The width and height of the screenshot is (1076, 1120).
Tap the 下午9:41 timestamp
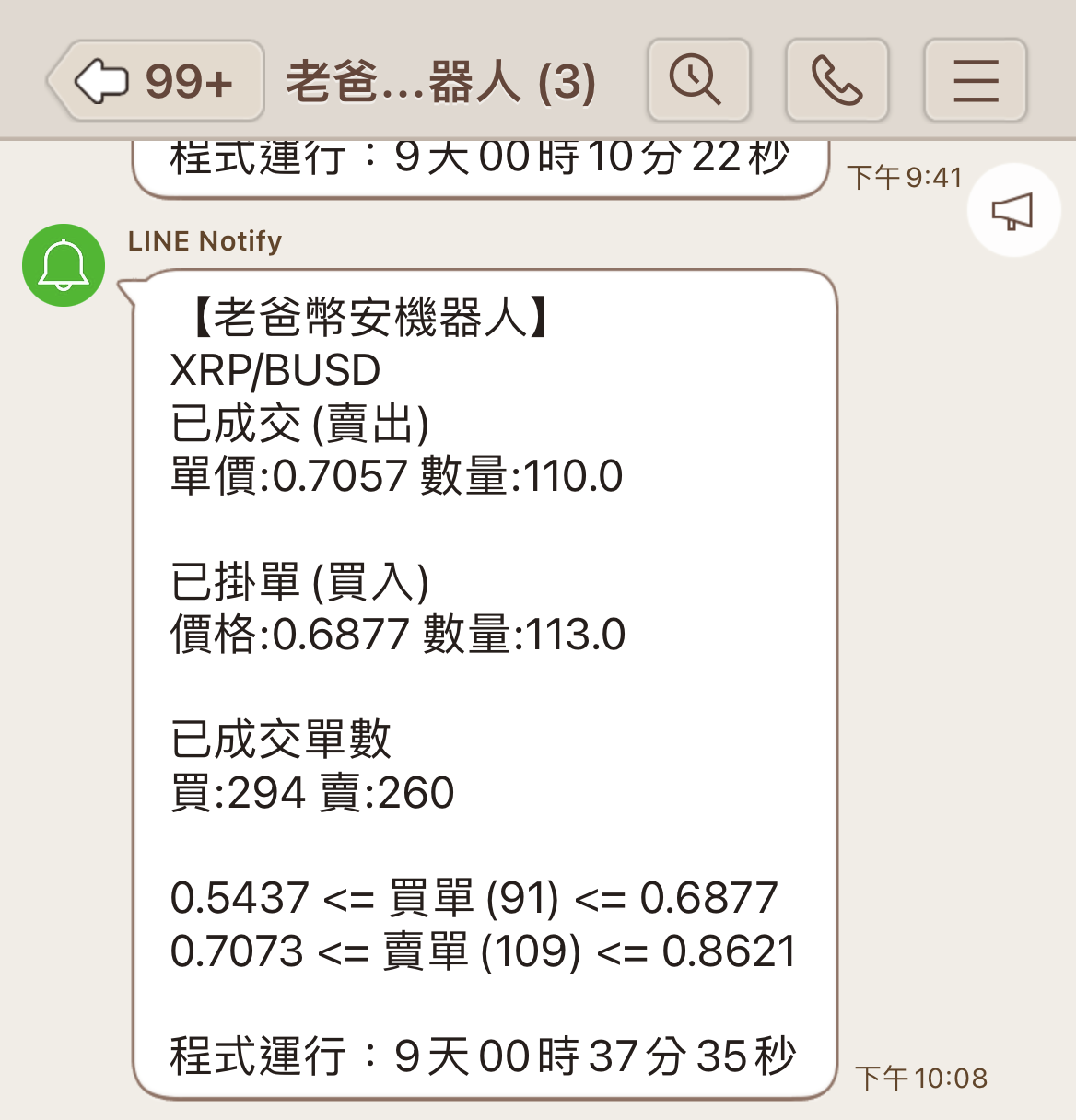[x=906, y=177]
